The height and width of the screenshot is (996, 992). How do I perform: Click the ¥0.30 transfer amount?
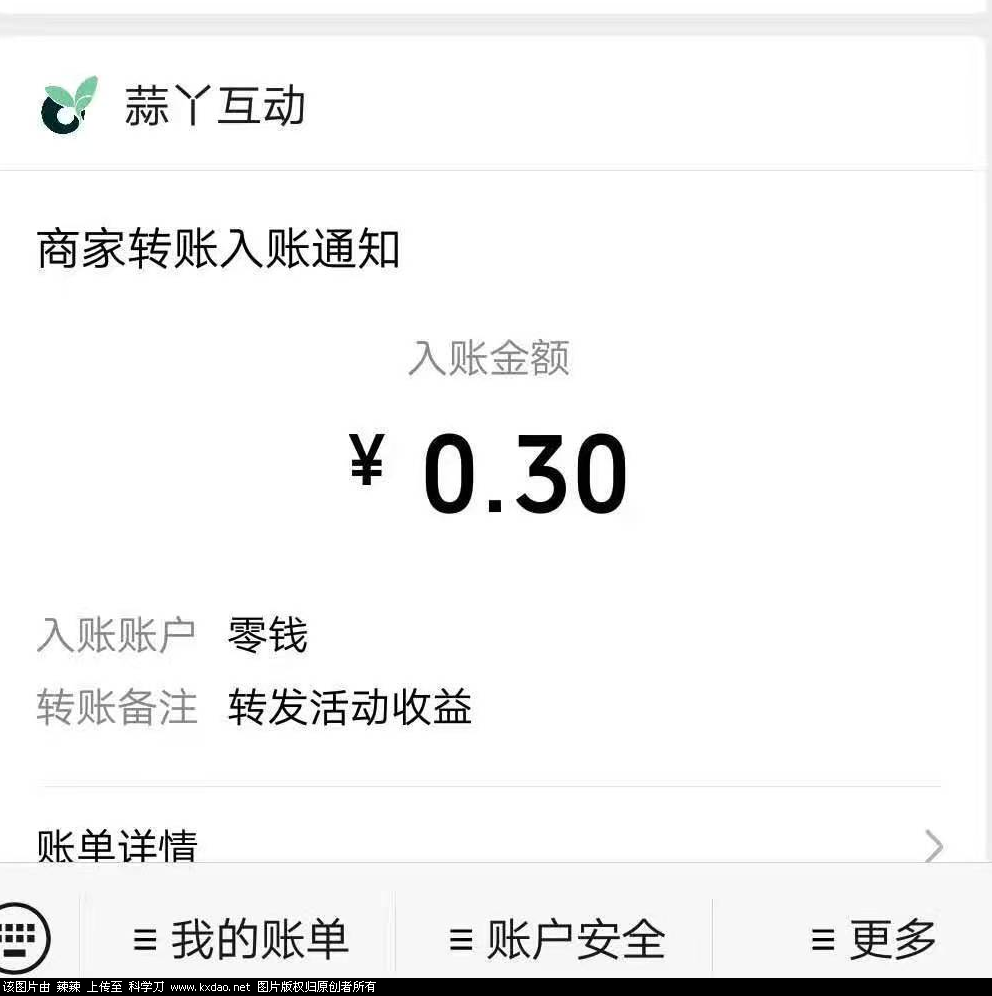click(490, 470)
